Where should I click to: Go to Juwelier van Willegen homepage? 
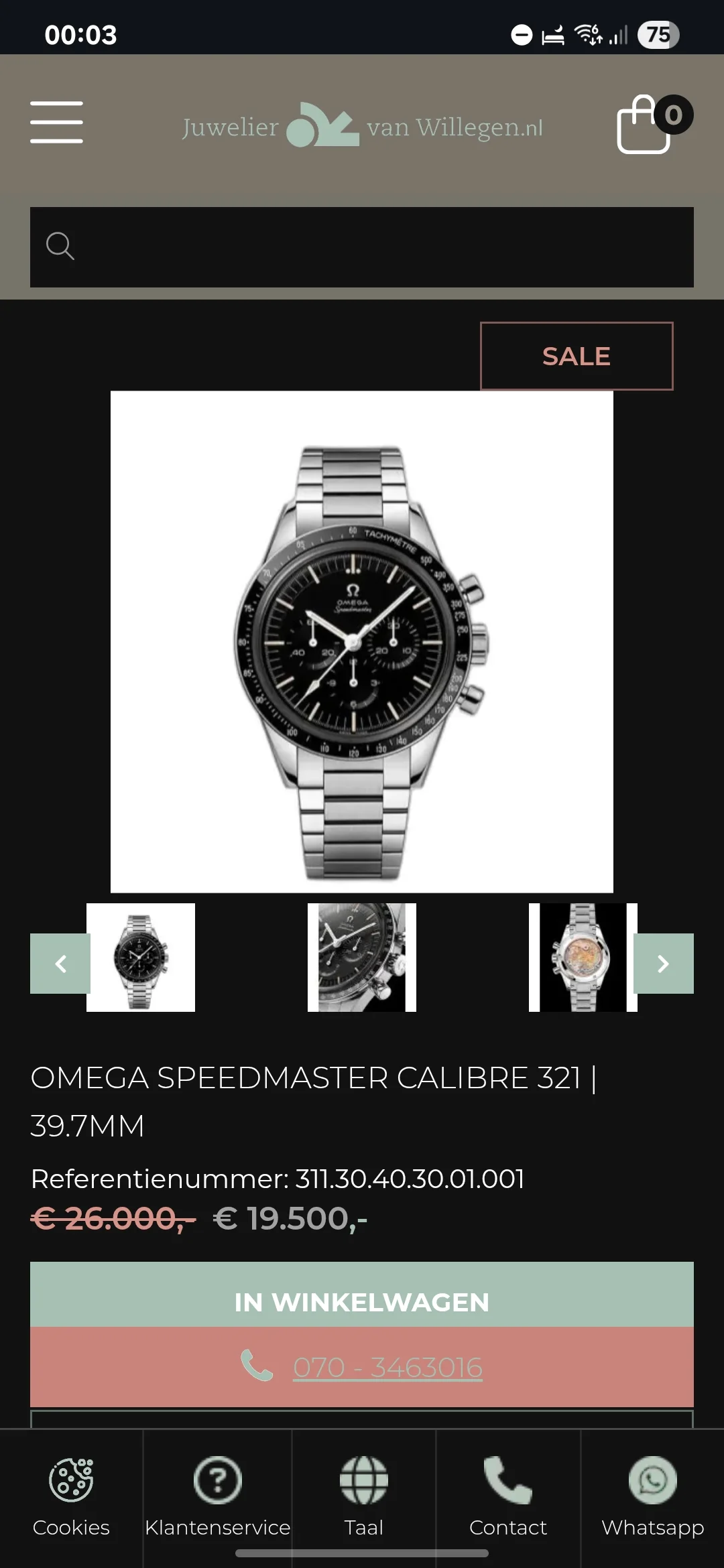coord(362,126)
